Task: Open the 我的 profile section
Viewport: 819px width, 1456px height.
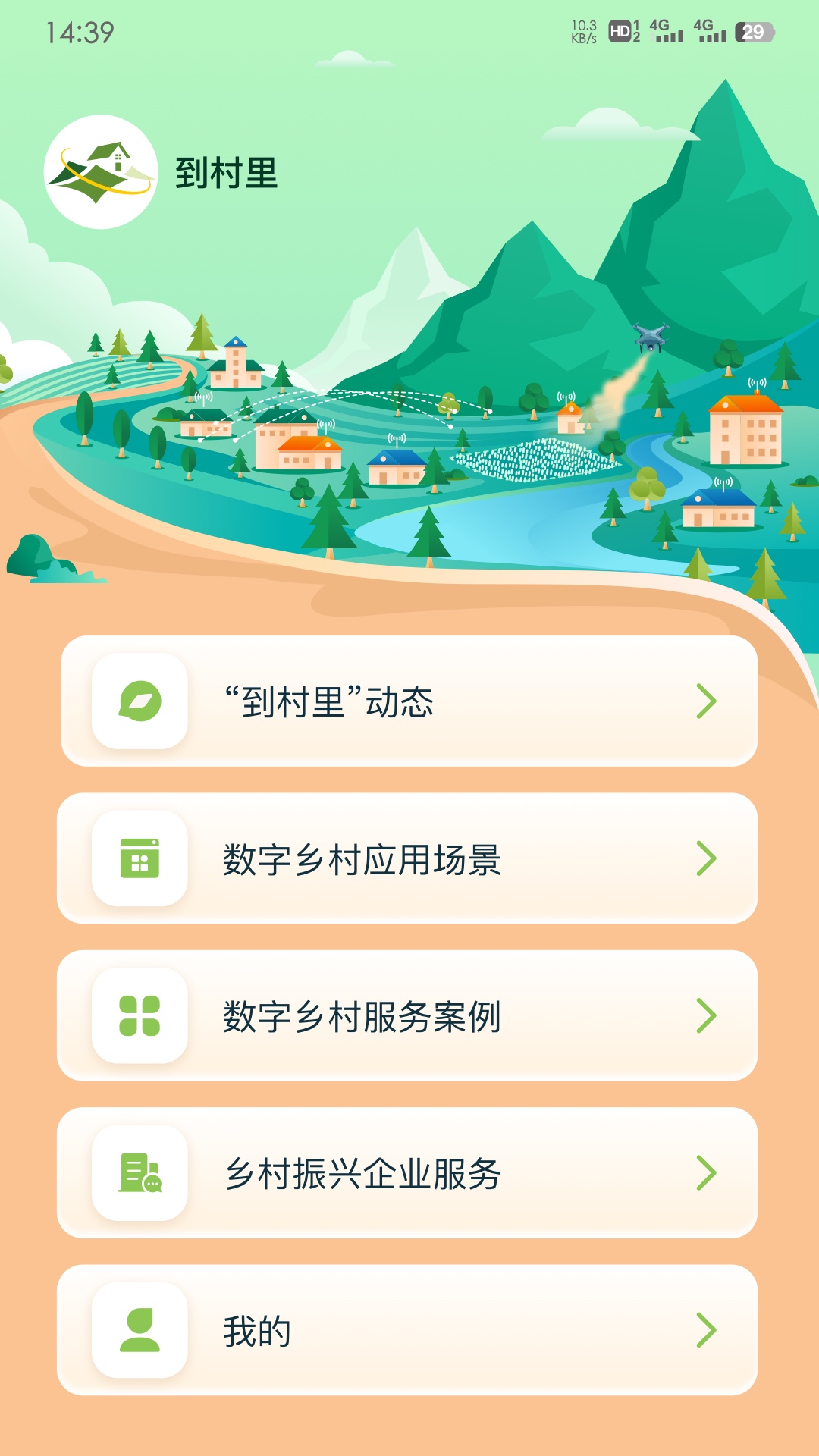Action: (x=408, y=1330)
